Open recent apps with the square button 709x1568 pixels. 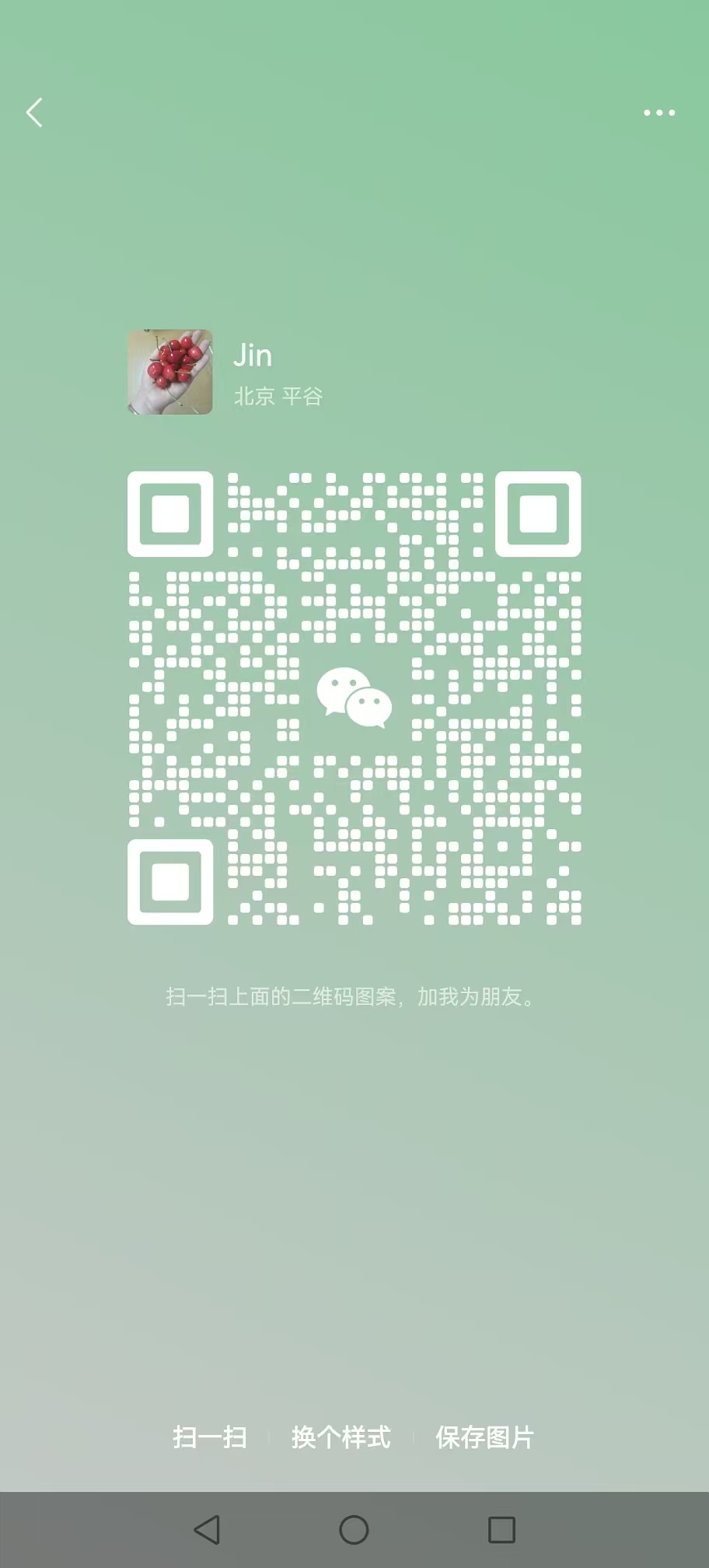pos(501,1530)
